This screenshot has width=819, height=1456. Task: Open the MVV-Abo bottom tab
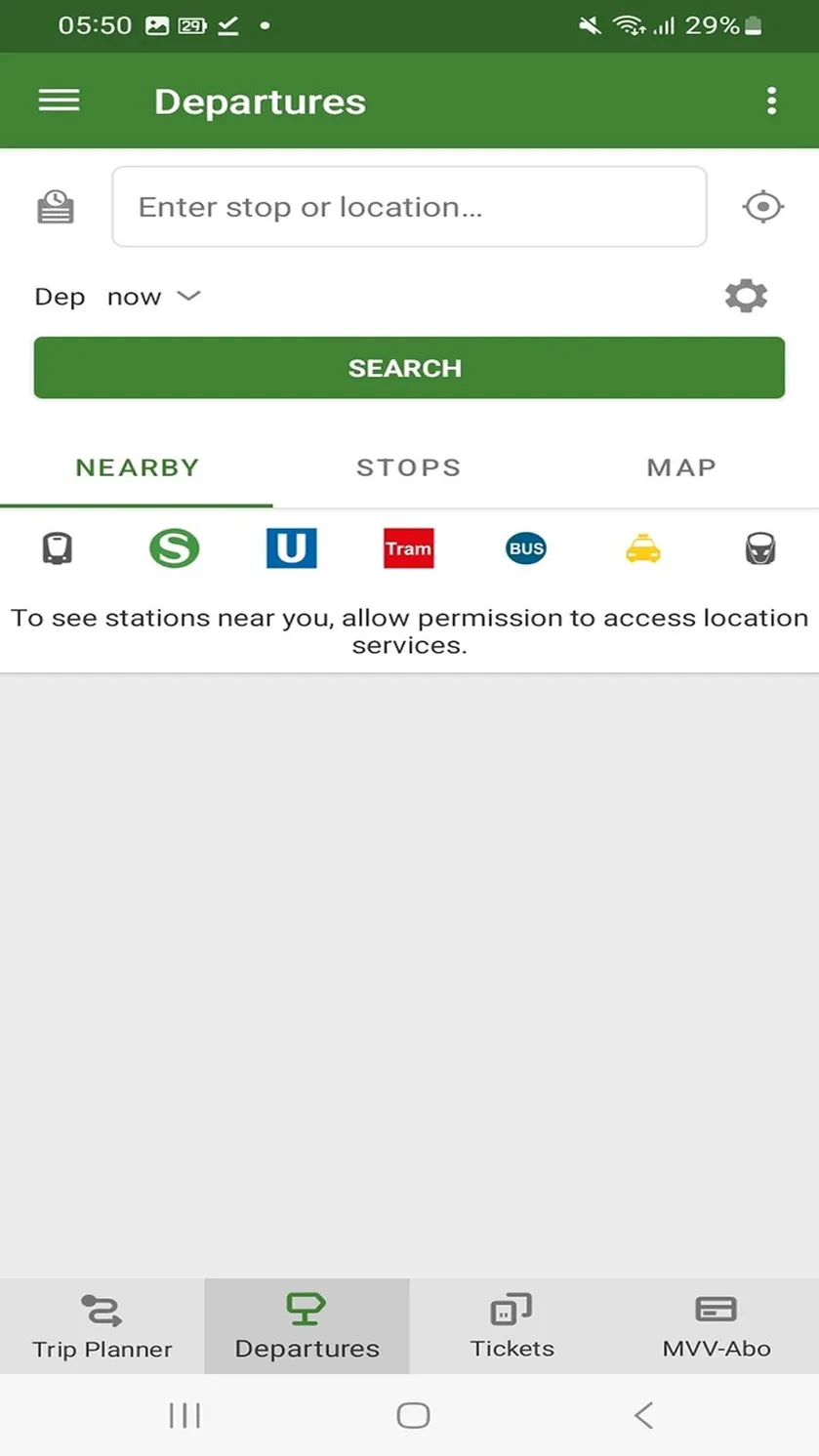pyautogui.click(x=717, y=1326)
